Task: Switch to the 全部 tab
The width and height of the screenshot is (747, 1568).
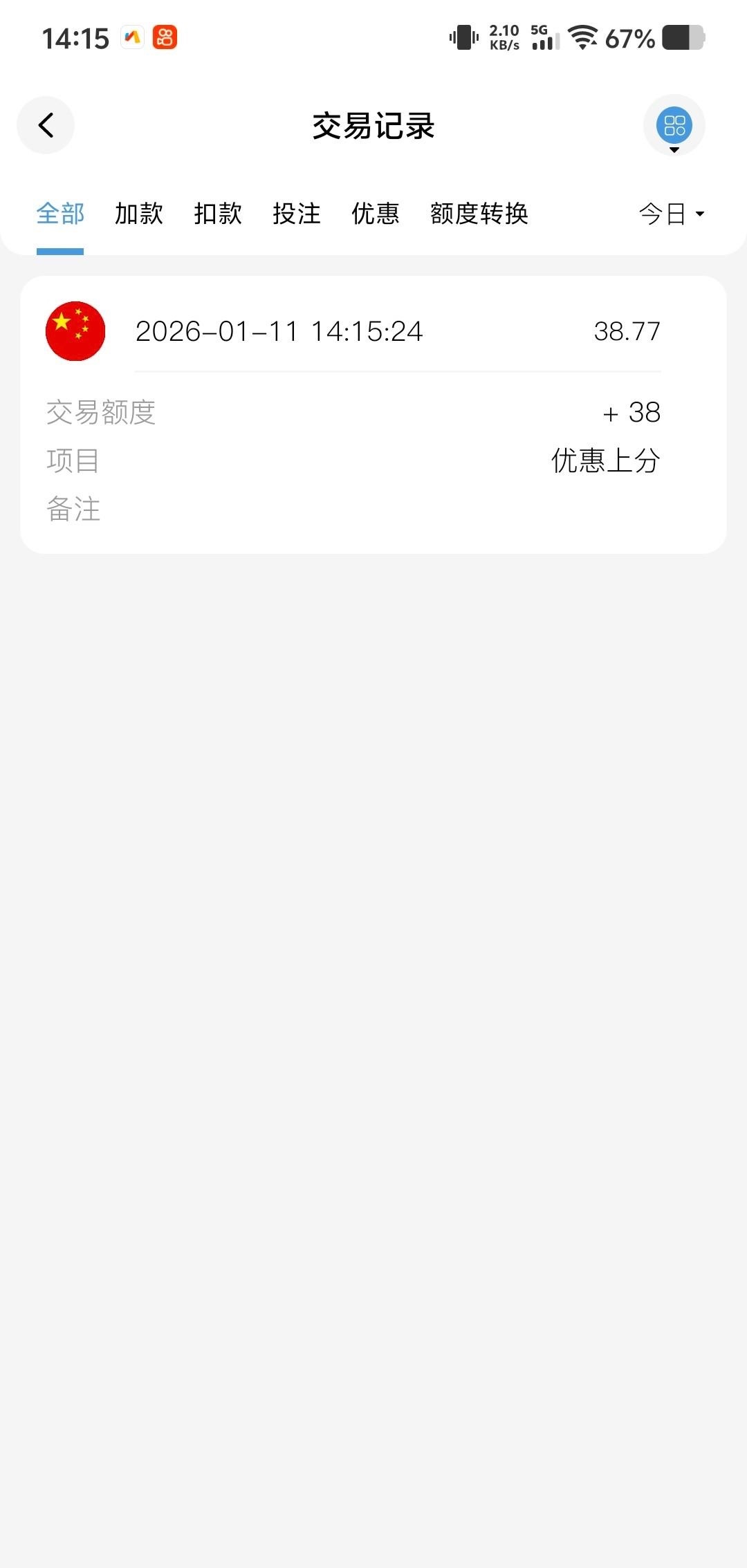Action: tap(60, 214)
